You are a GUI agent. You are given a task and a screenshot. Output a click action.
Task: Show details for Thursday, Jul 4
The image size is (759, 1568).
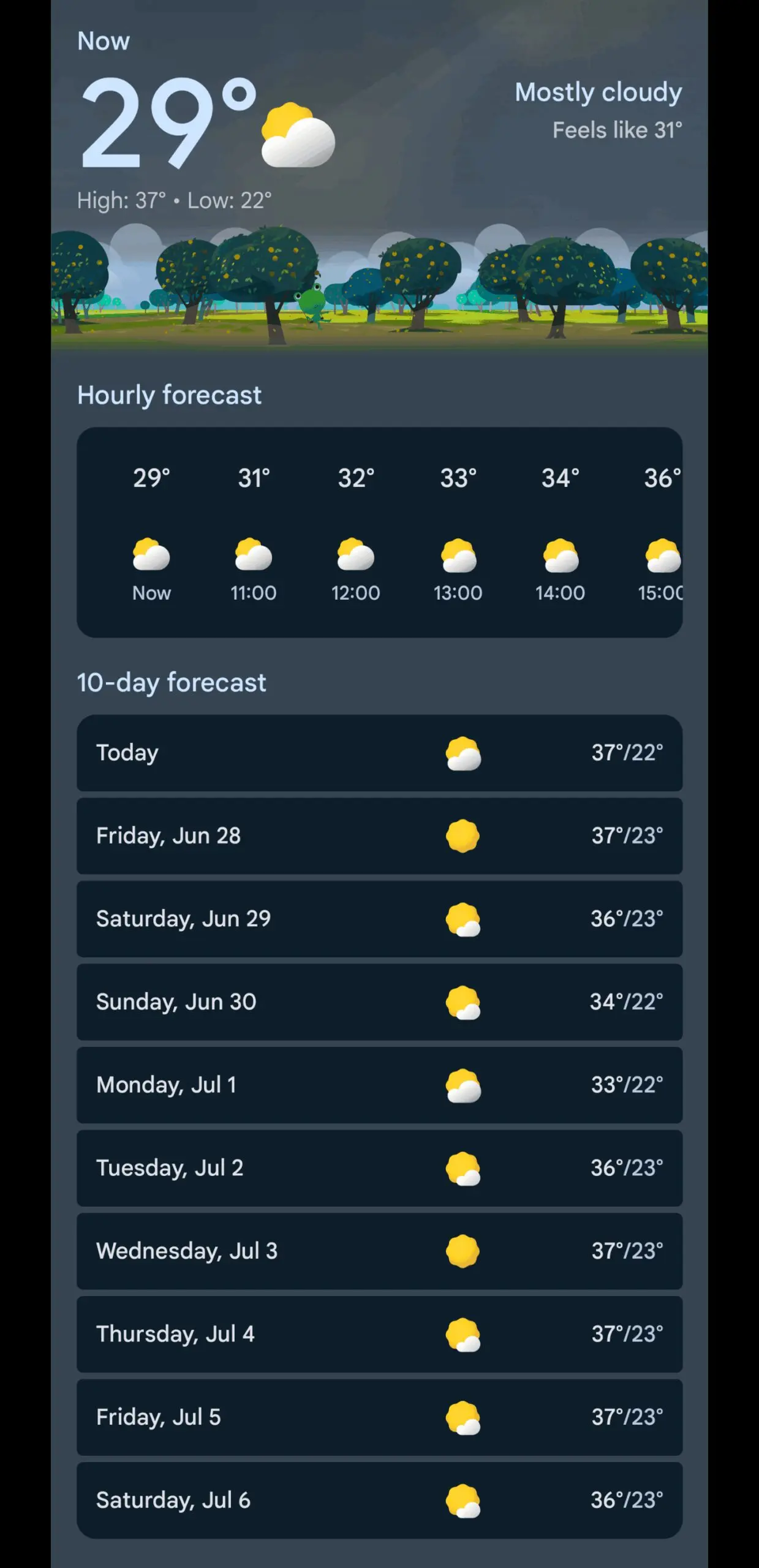pos(379,1334)
